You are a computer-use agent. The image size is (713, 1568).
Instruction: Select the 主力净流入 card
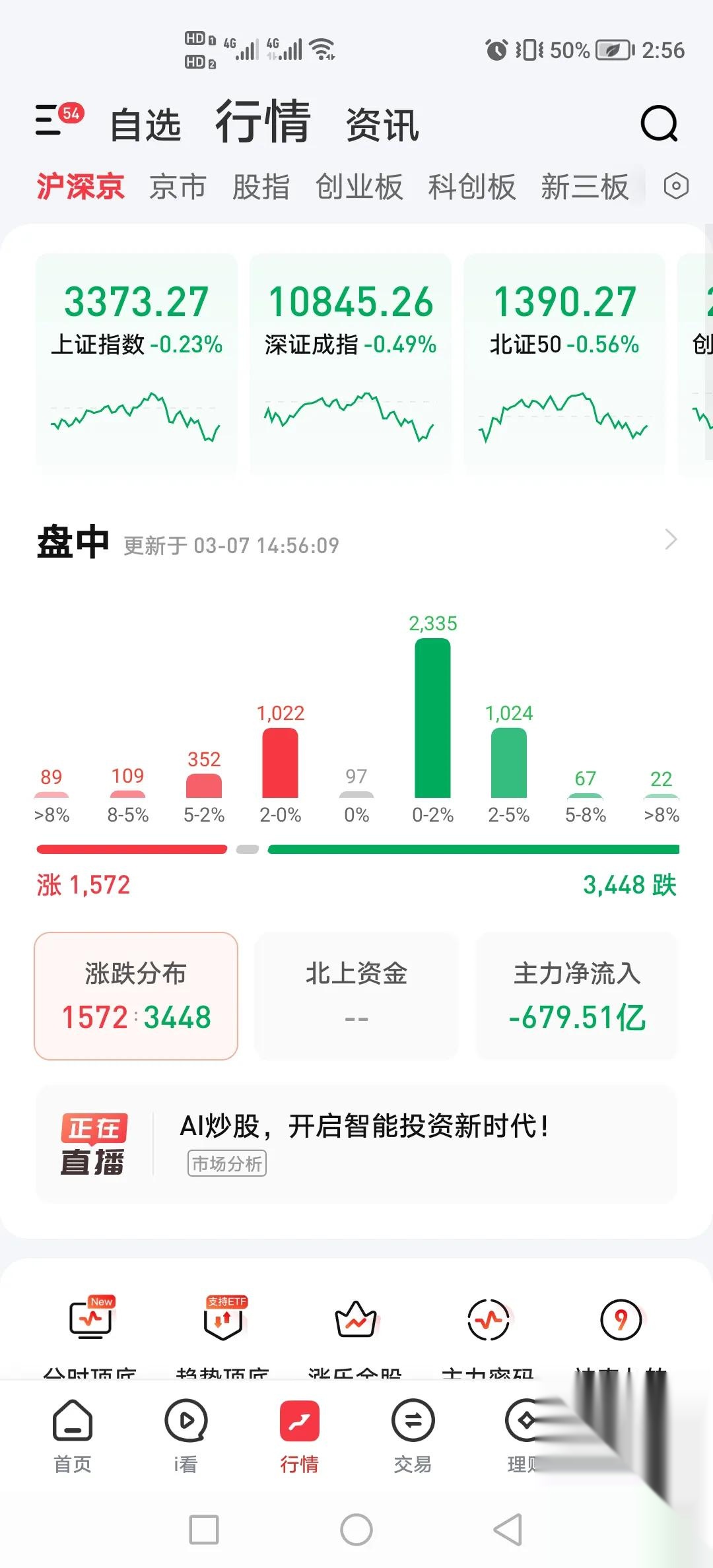tap(577, 996)
